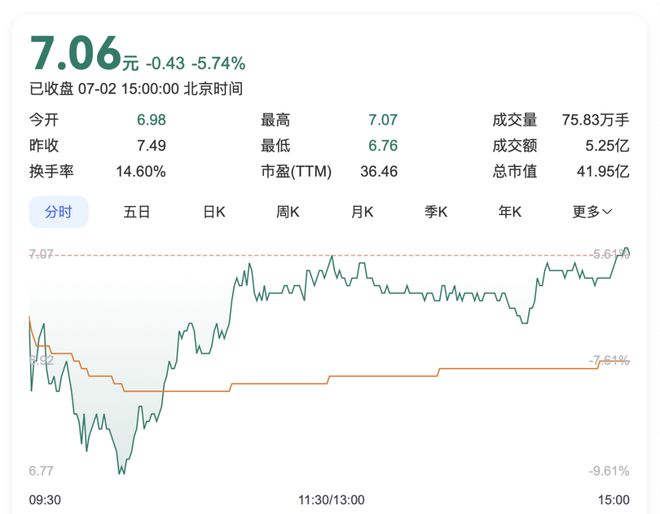This screenshot has height=514, width=660.
Task: Select the 分时 chart tab
Action: click(x=58, y=212)
